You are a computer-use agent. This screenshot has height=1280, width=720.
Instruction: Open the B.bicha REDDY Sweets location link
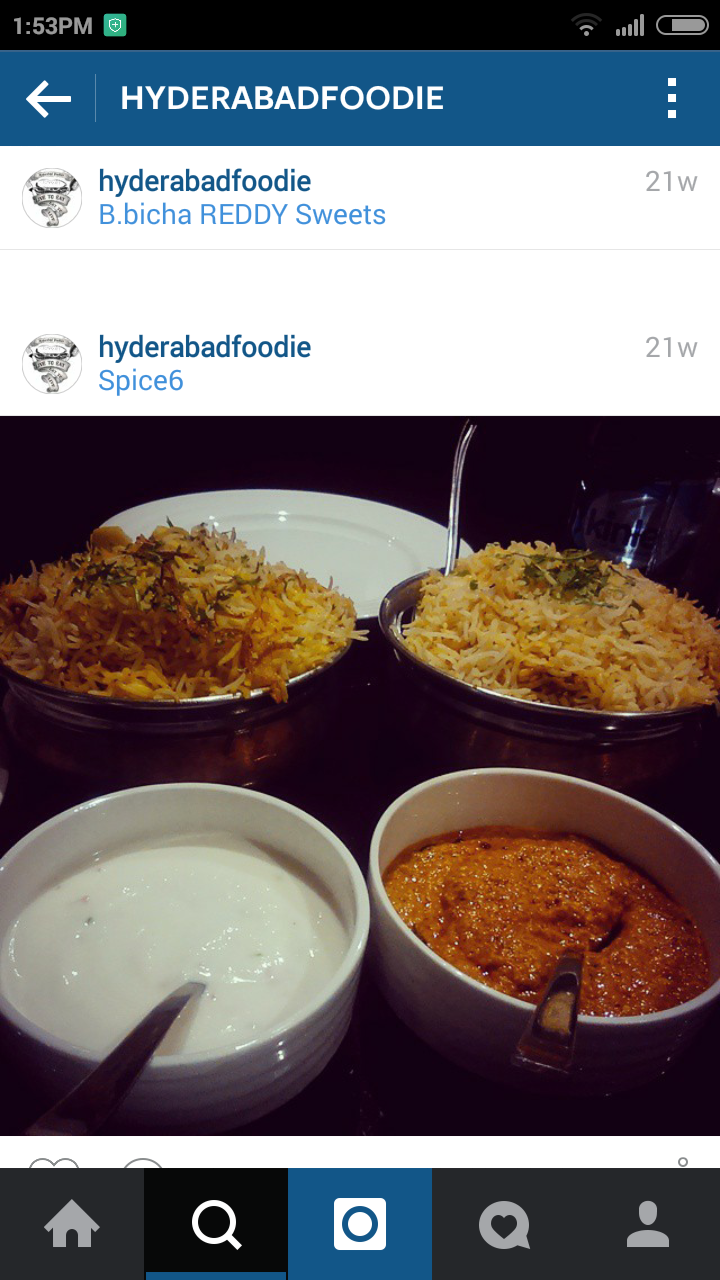242,215
